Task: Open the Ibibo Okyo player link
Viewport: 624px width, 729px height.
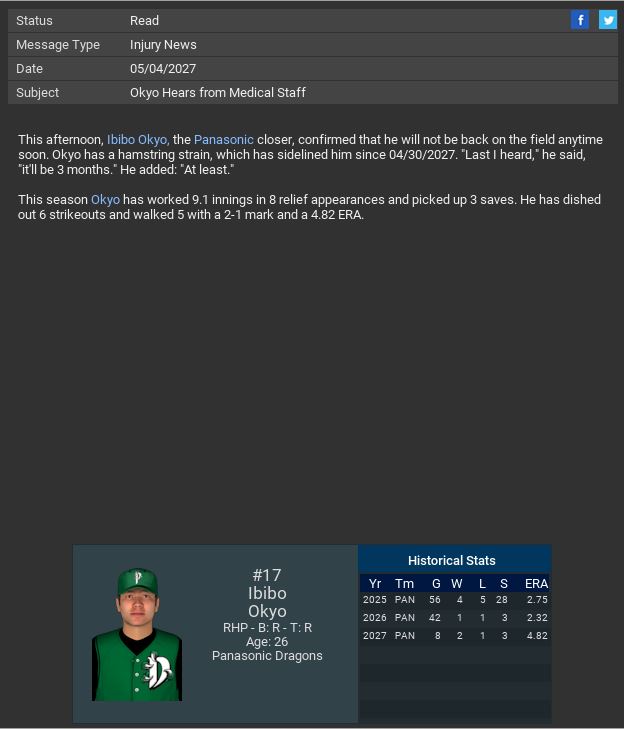Action: (137, 140)
